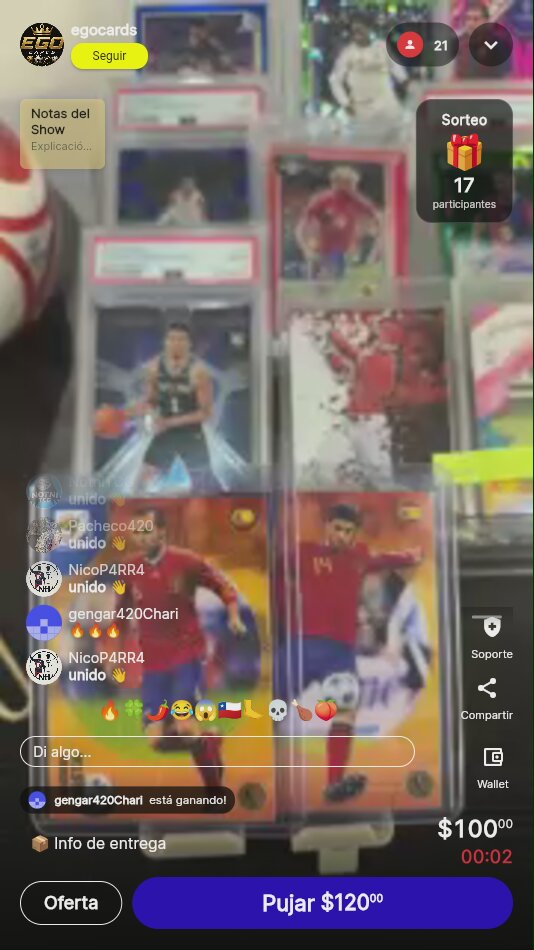The width and height of the screenshot is (534, 950).
Task: Open the Wallet
Action: (x=493, y=768)
